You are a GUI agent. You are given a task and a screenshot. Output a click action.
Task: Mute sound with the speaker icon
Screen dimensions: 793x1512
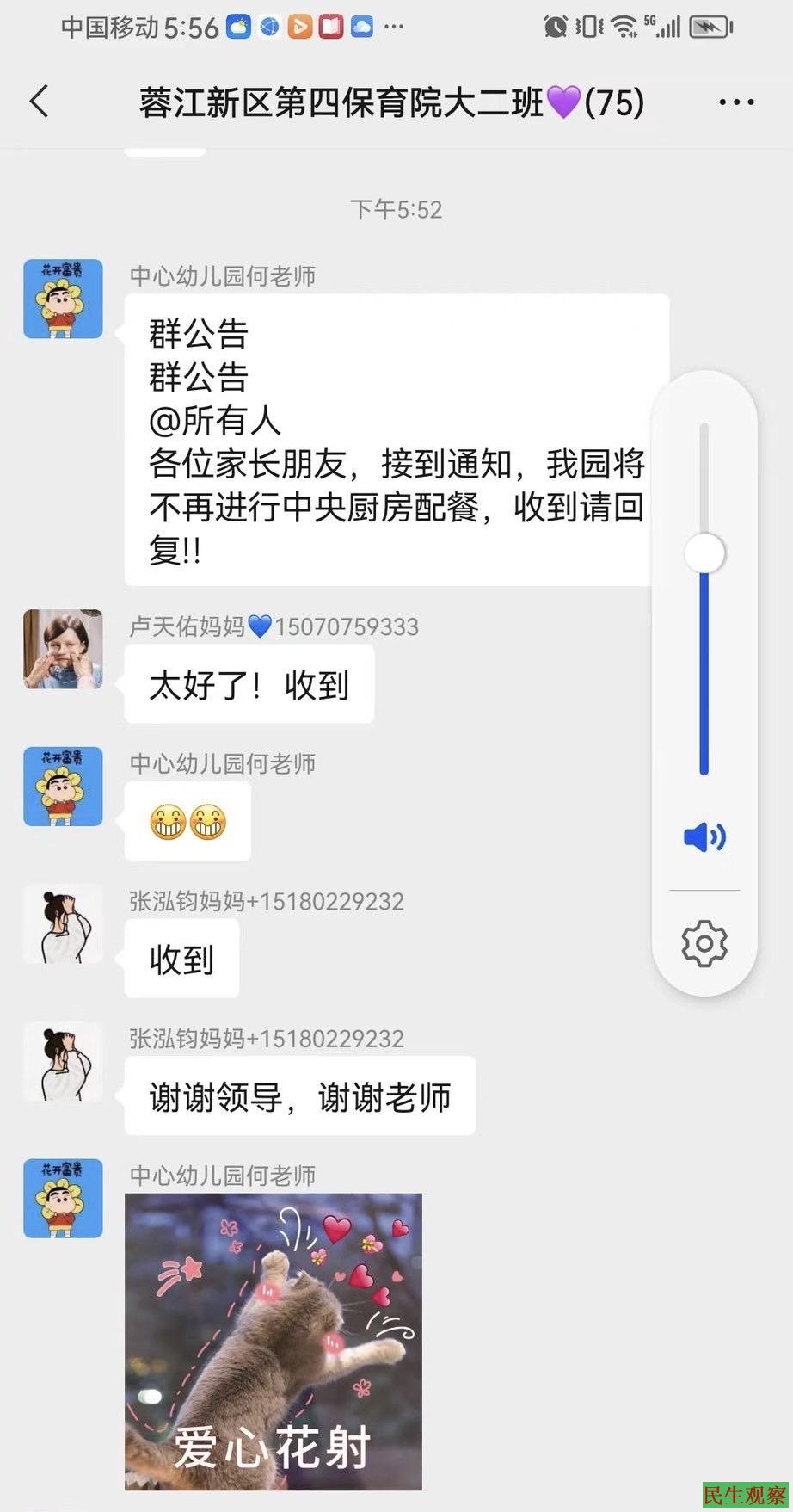(704, 836)
